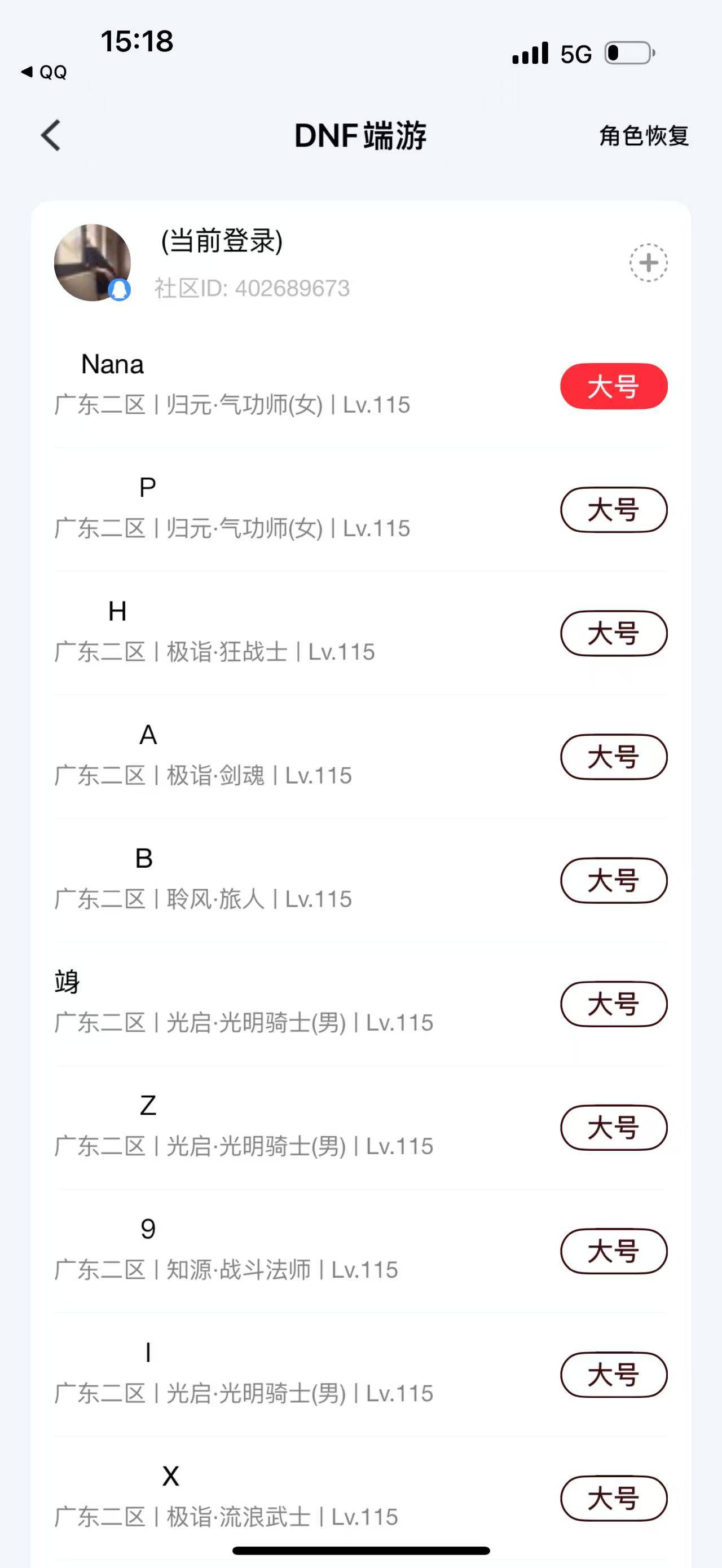
Task: Toggle the red 大号 badge on Nana
Action: pyautogui.click(x=613, y=385)
